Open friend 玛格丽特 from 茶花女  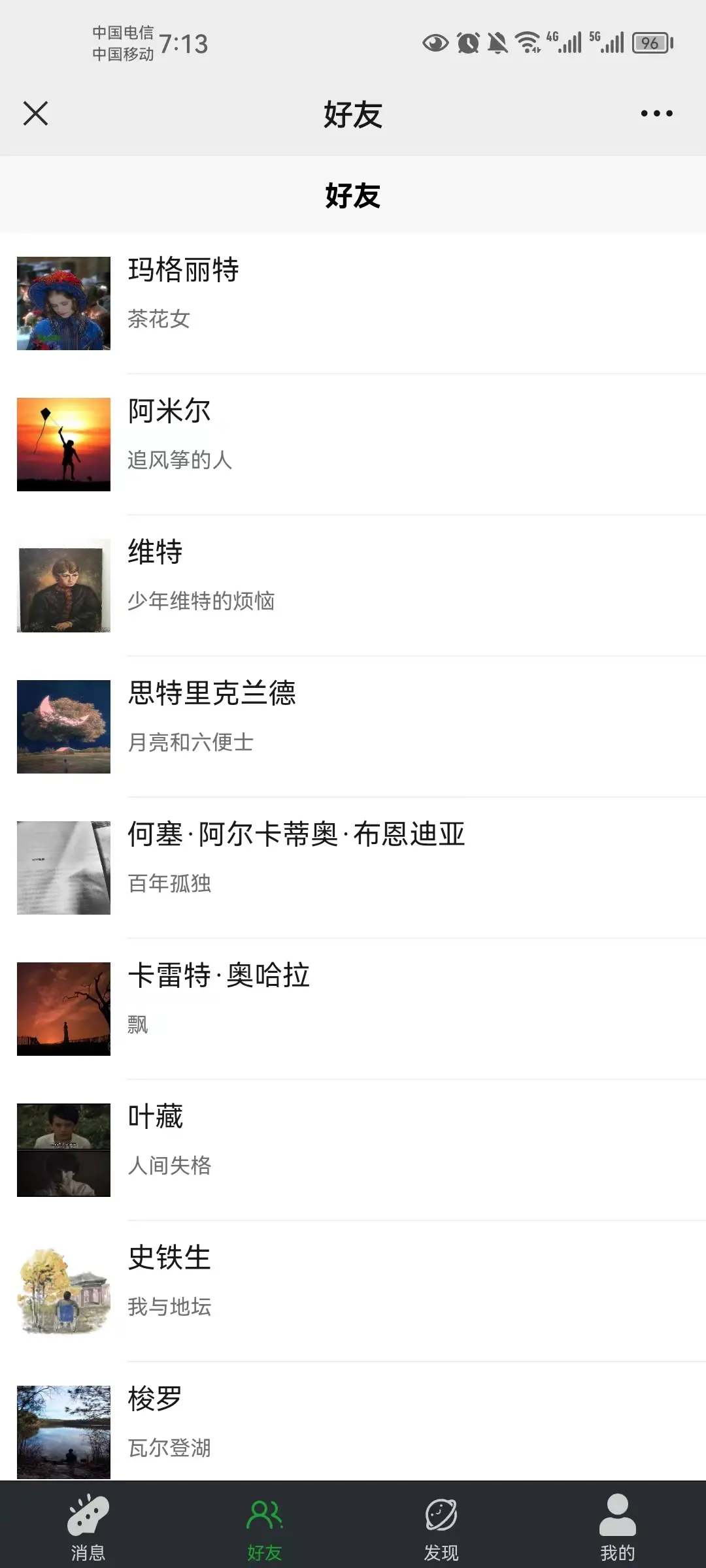point(353,303)
